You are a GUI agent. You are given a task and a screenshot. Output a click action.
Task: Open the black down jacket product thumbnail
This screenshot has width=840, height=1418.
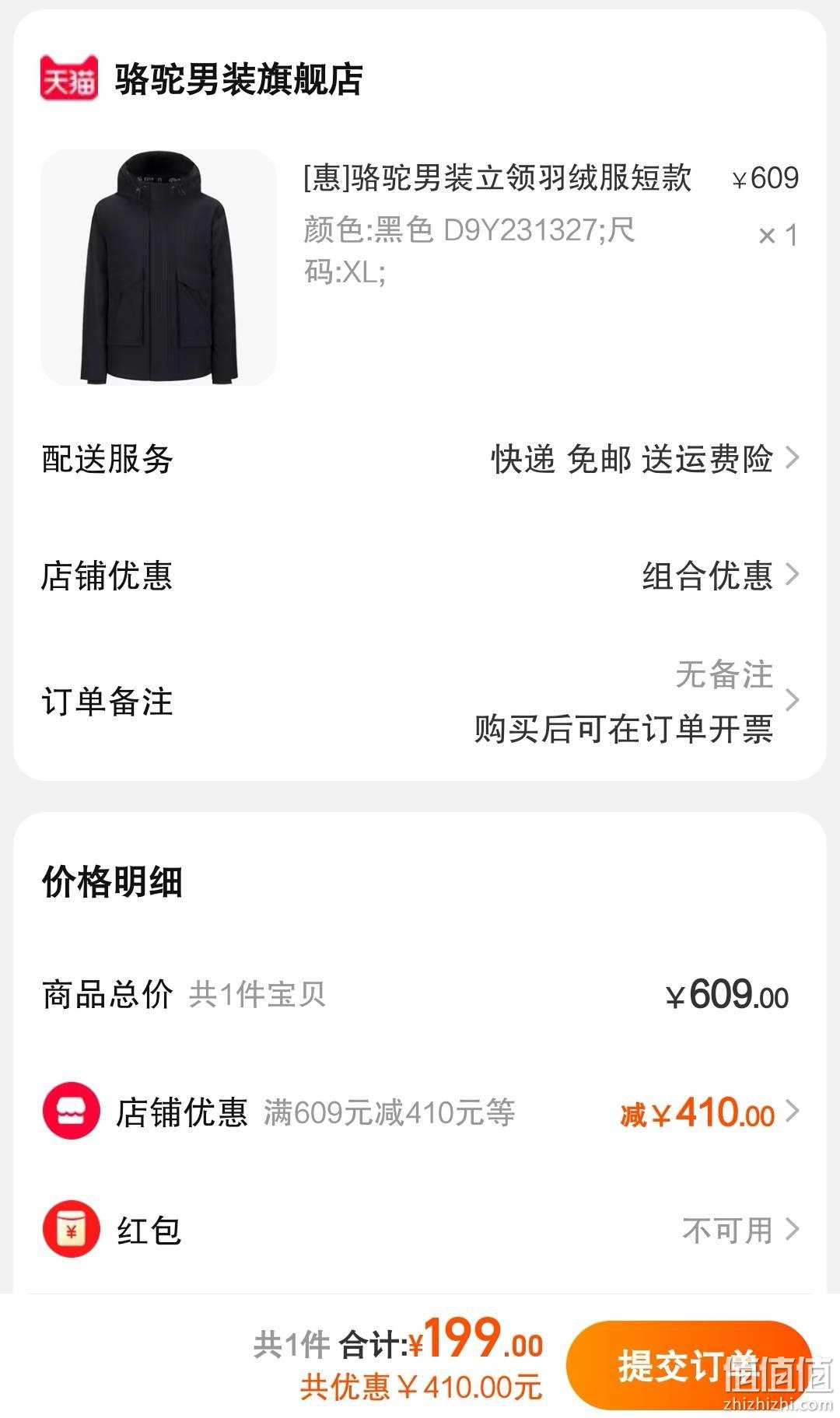(159, 268)
